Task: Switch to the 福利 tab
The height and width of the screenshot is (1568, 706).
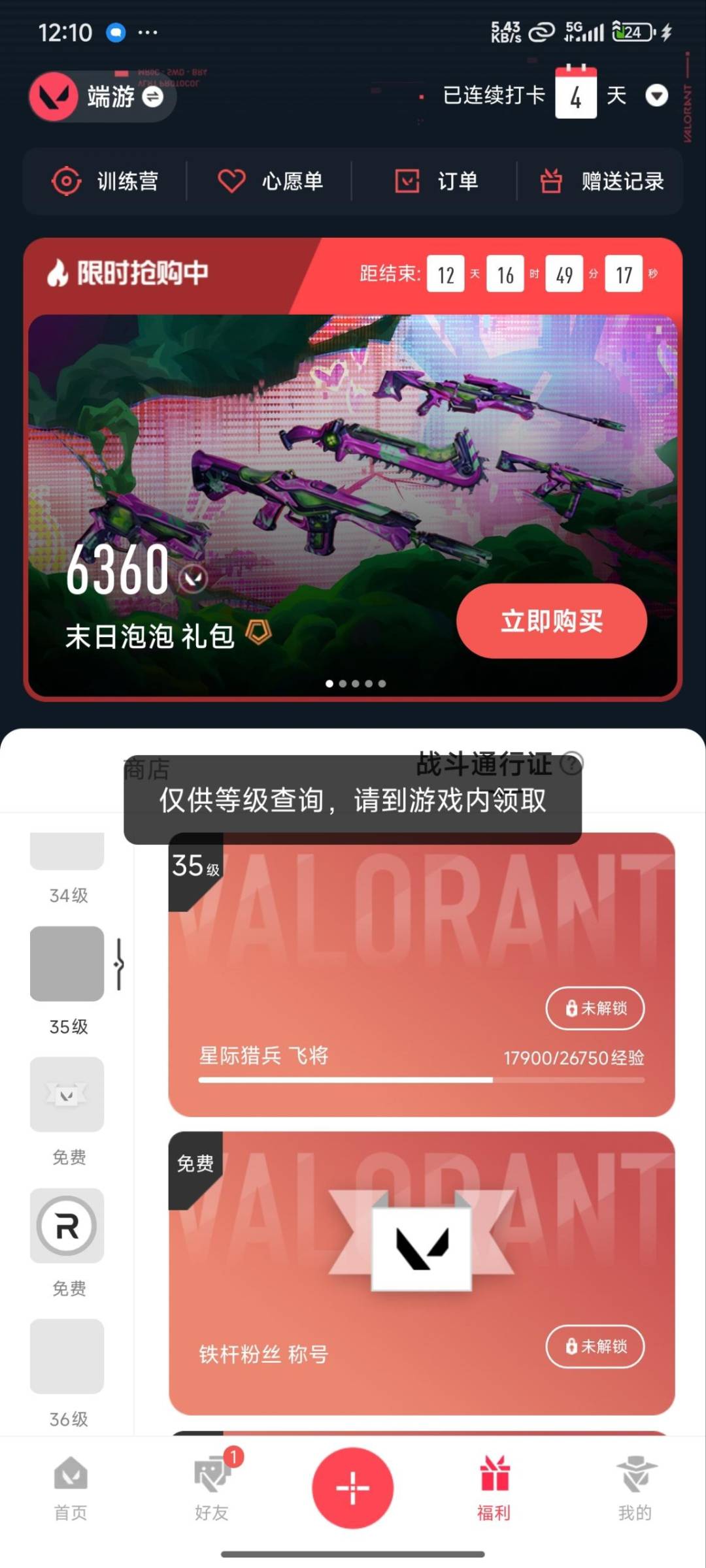Action: pos(494,1488)
